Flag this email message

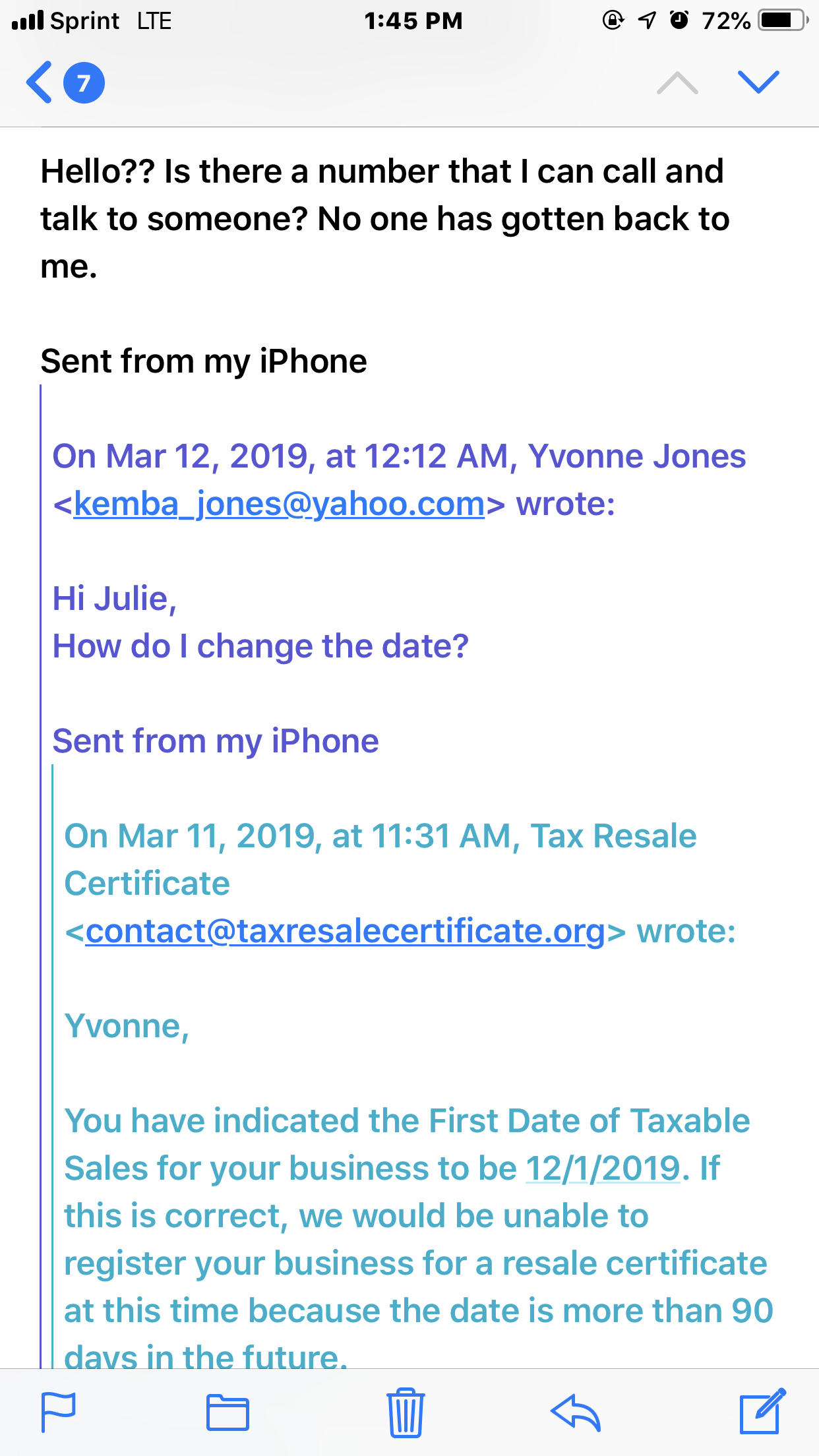tap(59, 1412)
